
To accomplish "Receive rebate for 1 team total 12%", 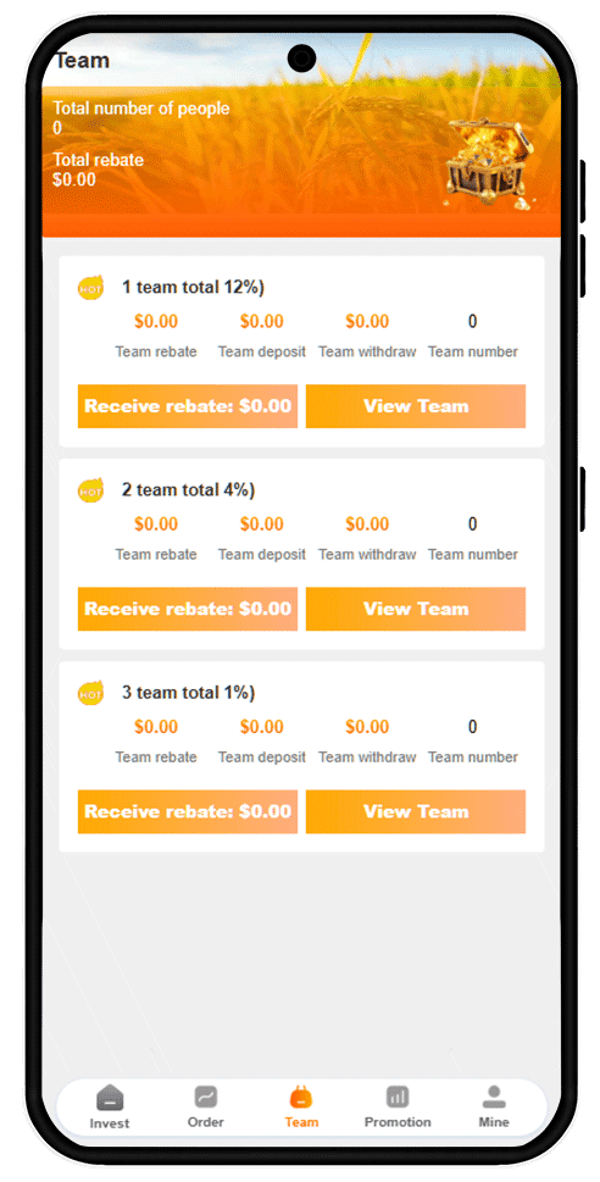I will 188,406.
